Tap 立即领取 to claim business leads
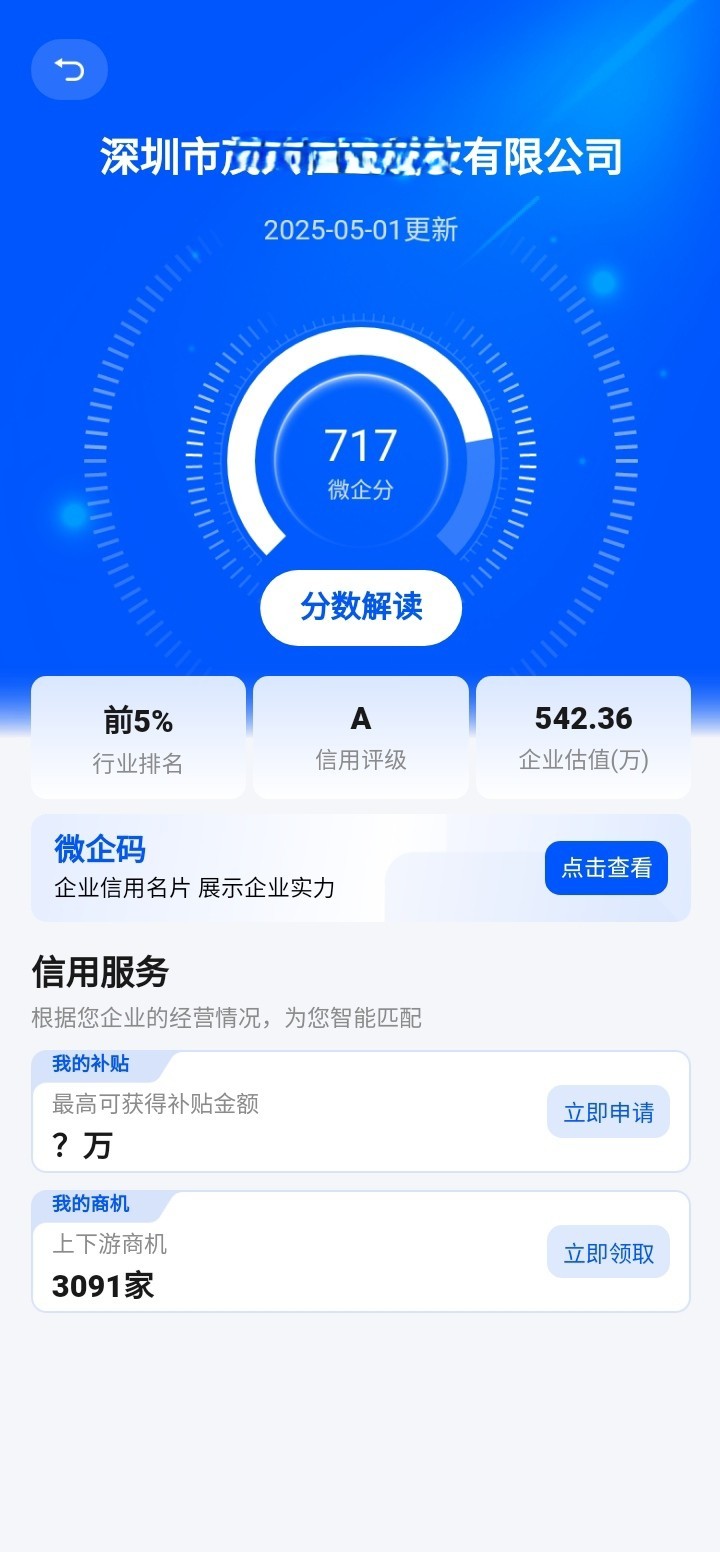 coord(608,1252)
